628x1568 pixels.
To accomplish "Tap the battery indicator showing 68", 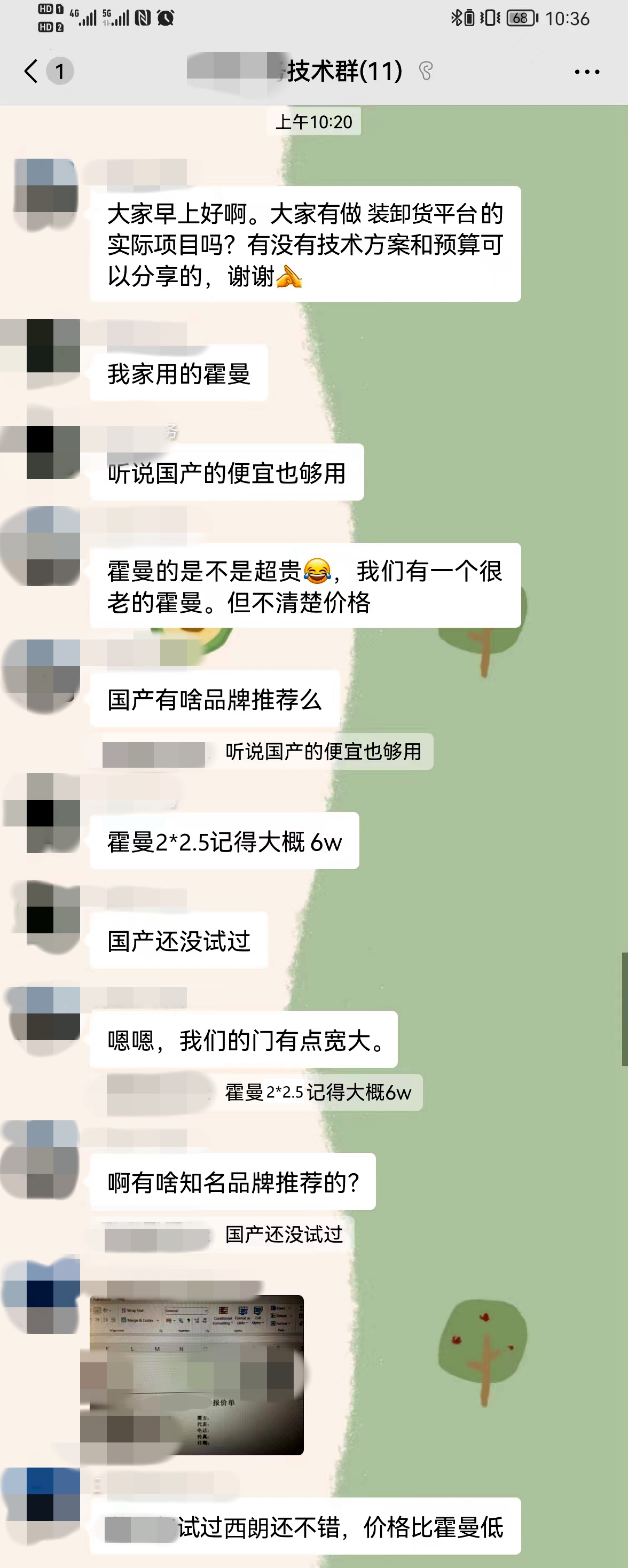I will click(x=520, y=18).
